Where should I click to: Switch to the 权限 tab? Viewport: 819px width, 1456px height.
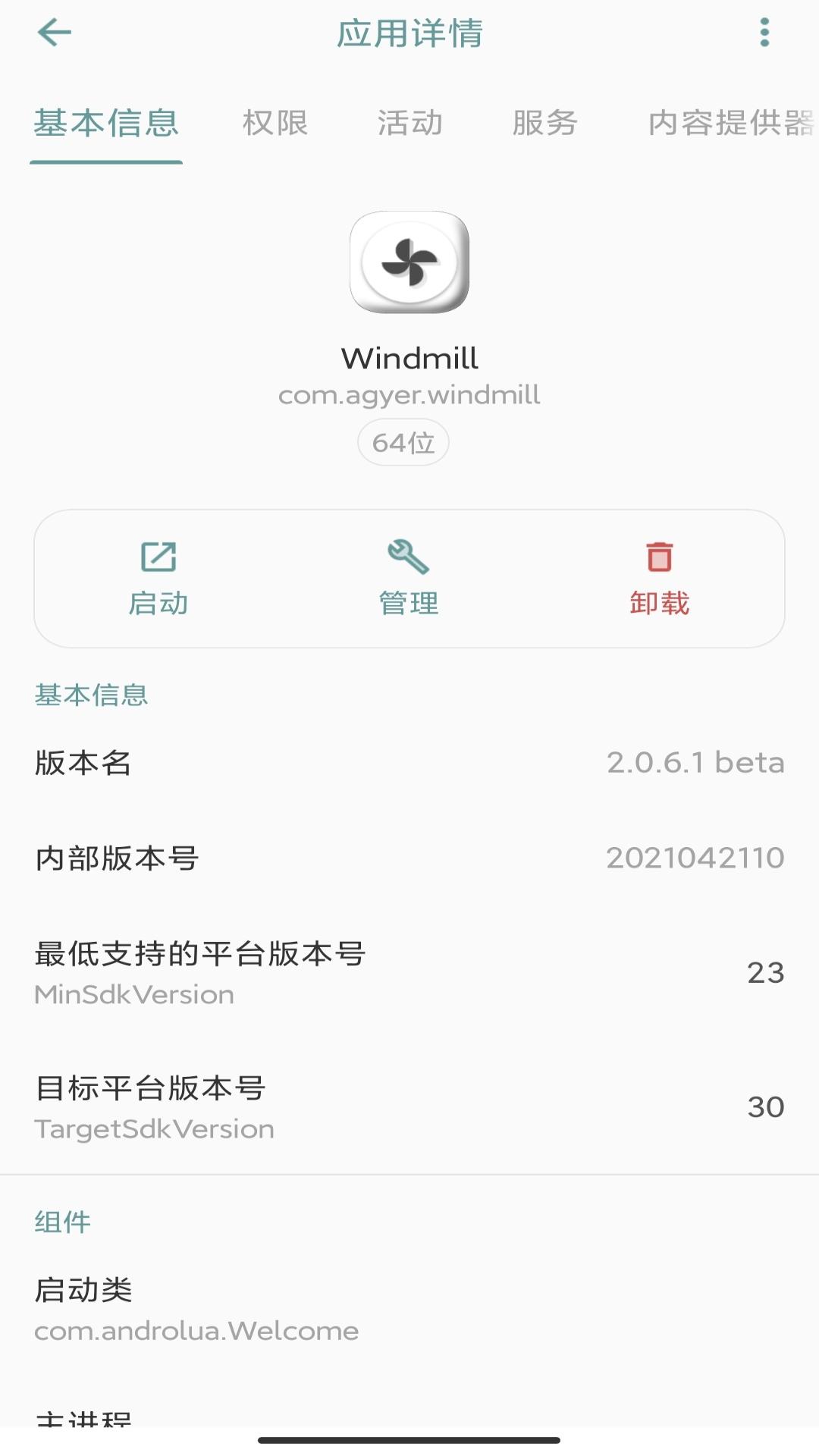275,123
